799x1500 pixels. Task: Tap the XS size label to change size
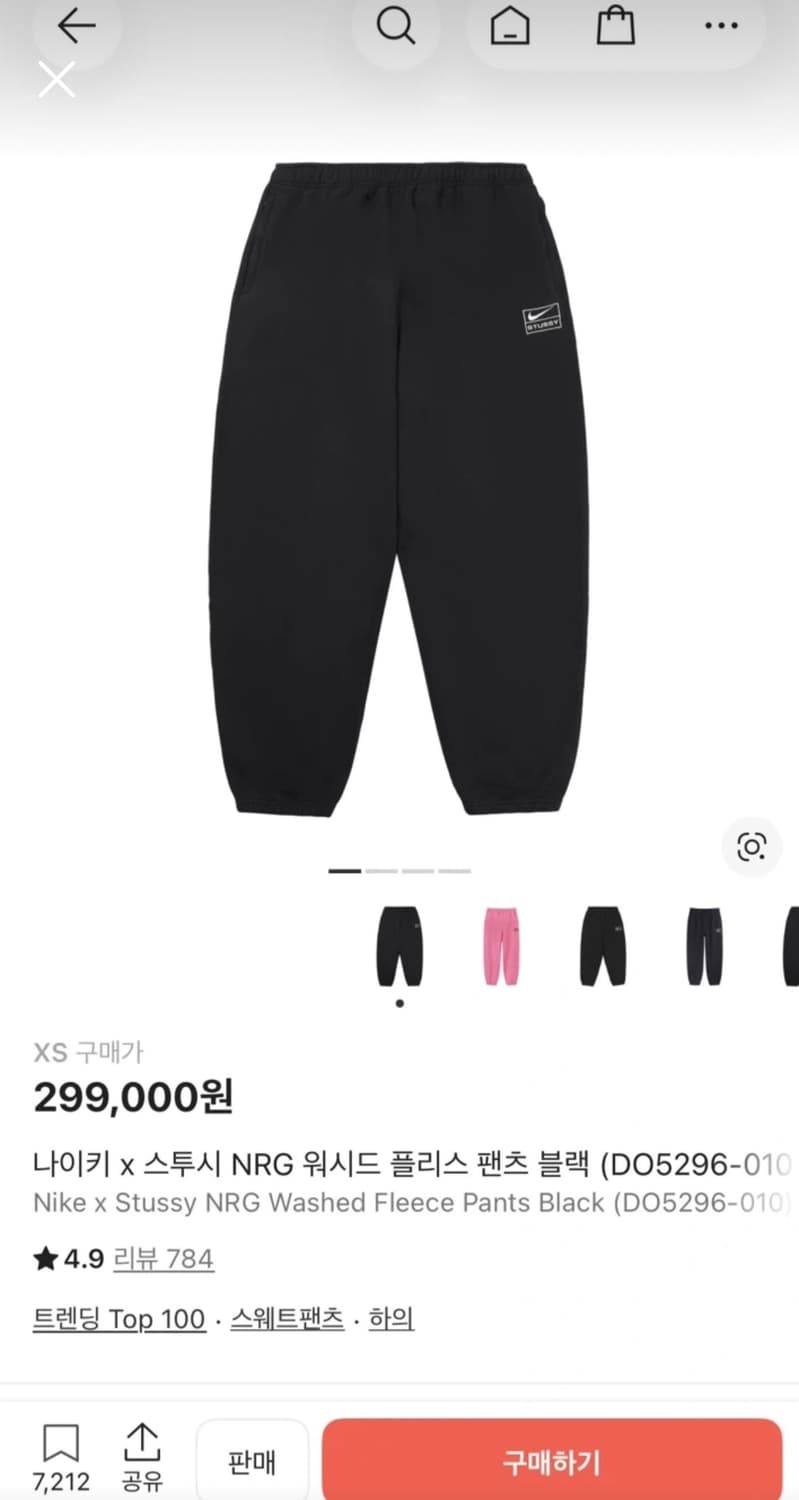[49, 1052]
